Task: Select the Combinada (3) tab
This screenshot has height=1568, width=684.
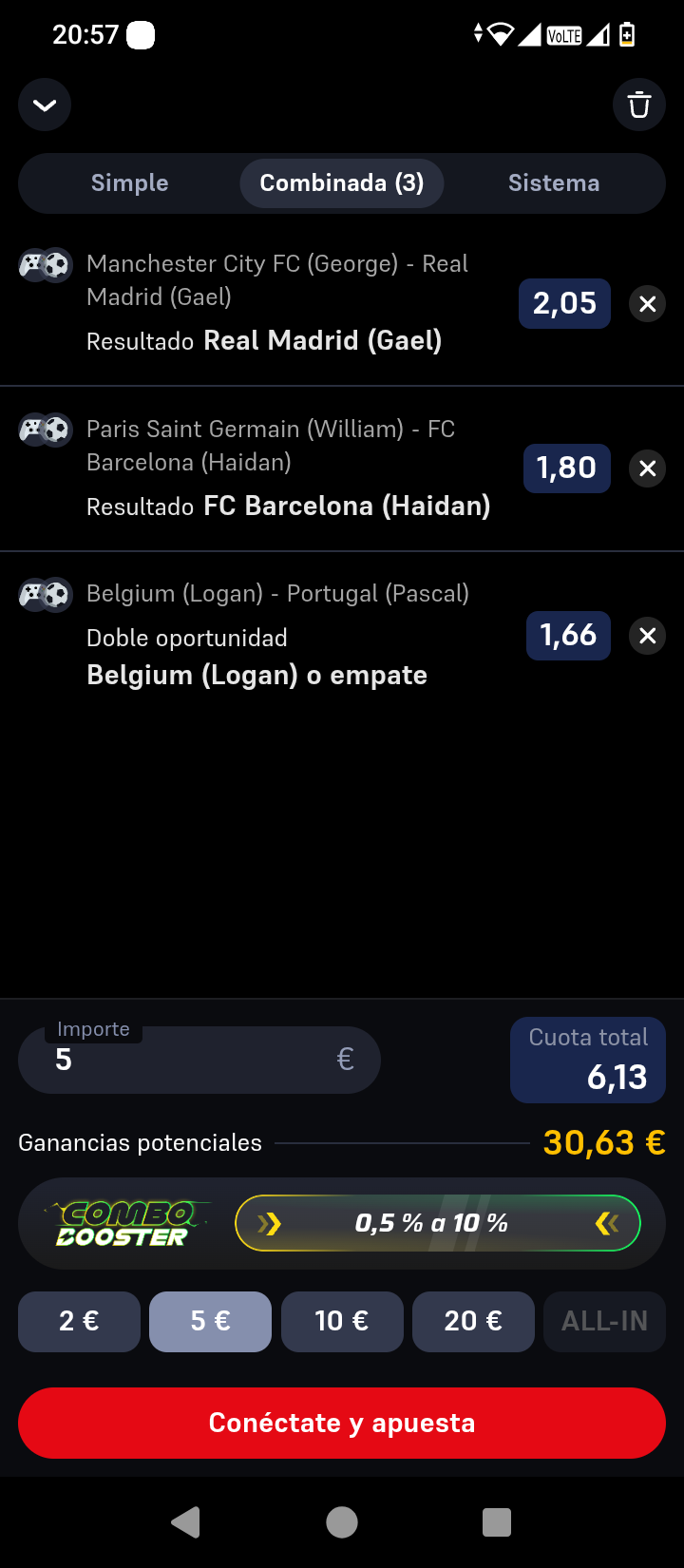Action: pyautogui.click(x=342, y=183)
